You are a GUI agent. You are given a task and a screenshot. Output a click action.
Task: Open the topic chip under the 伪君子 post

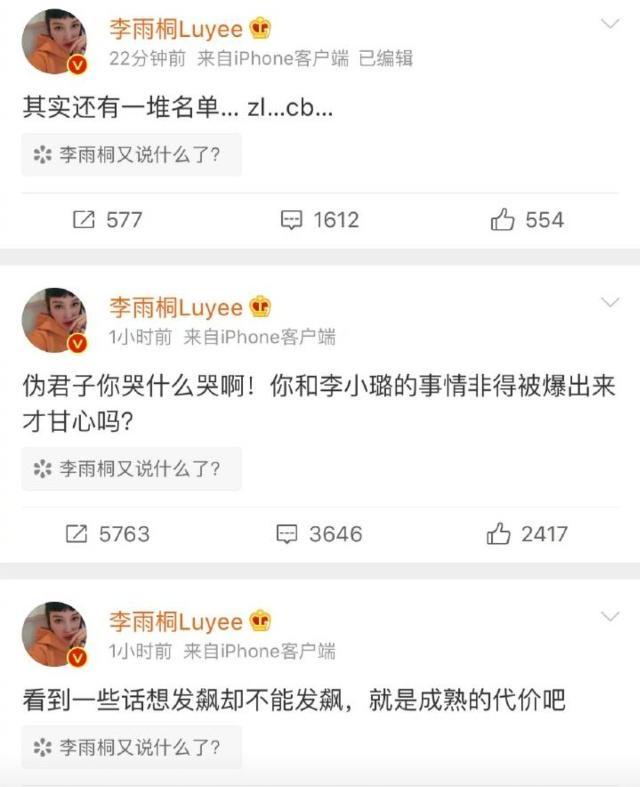point(131,468)
